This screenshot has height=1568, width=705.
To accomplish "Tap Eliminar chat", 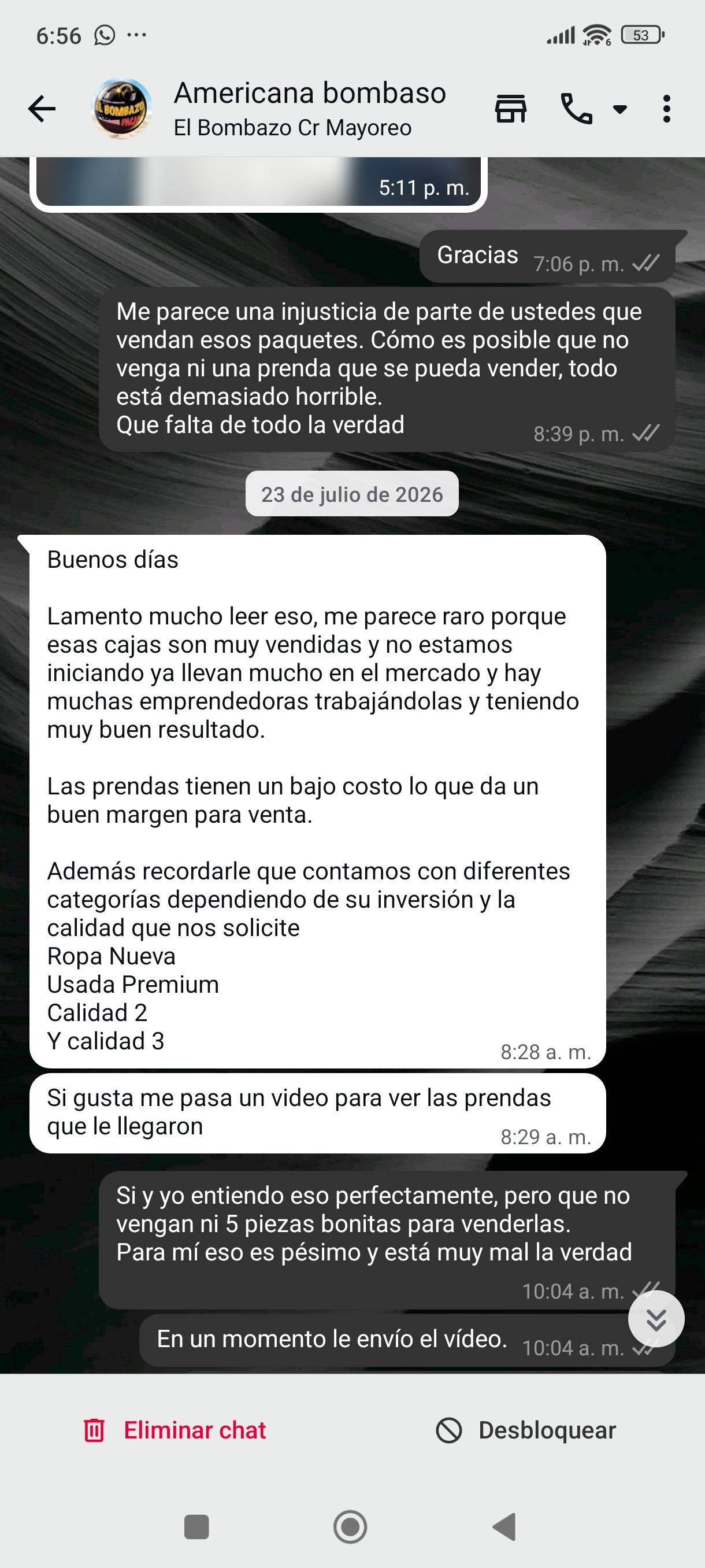I will click(175, 1430).
